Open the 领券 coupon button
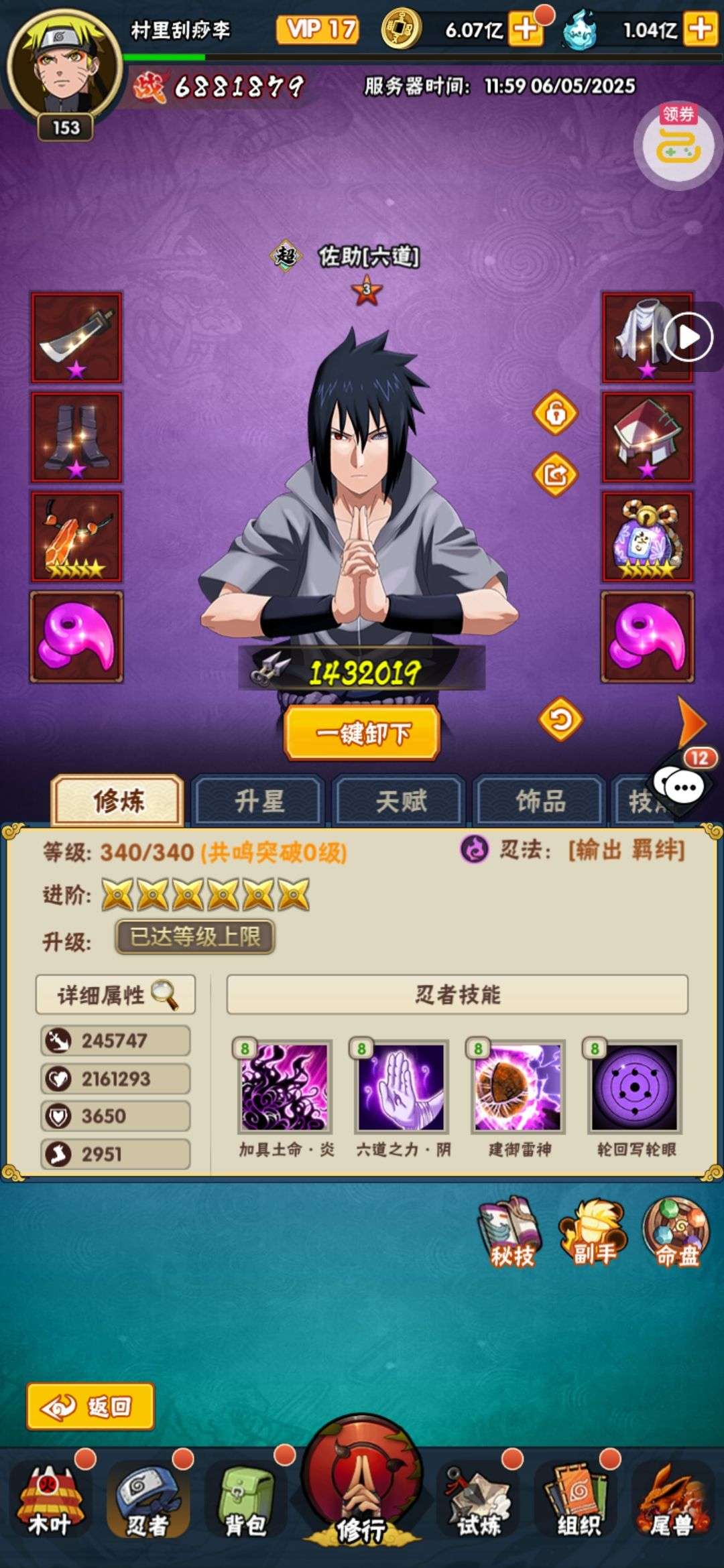This screenshot has width=724, height=1568. click(x=678, y=142)
